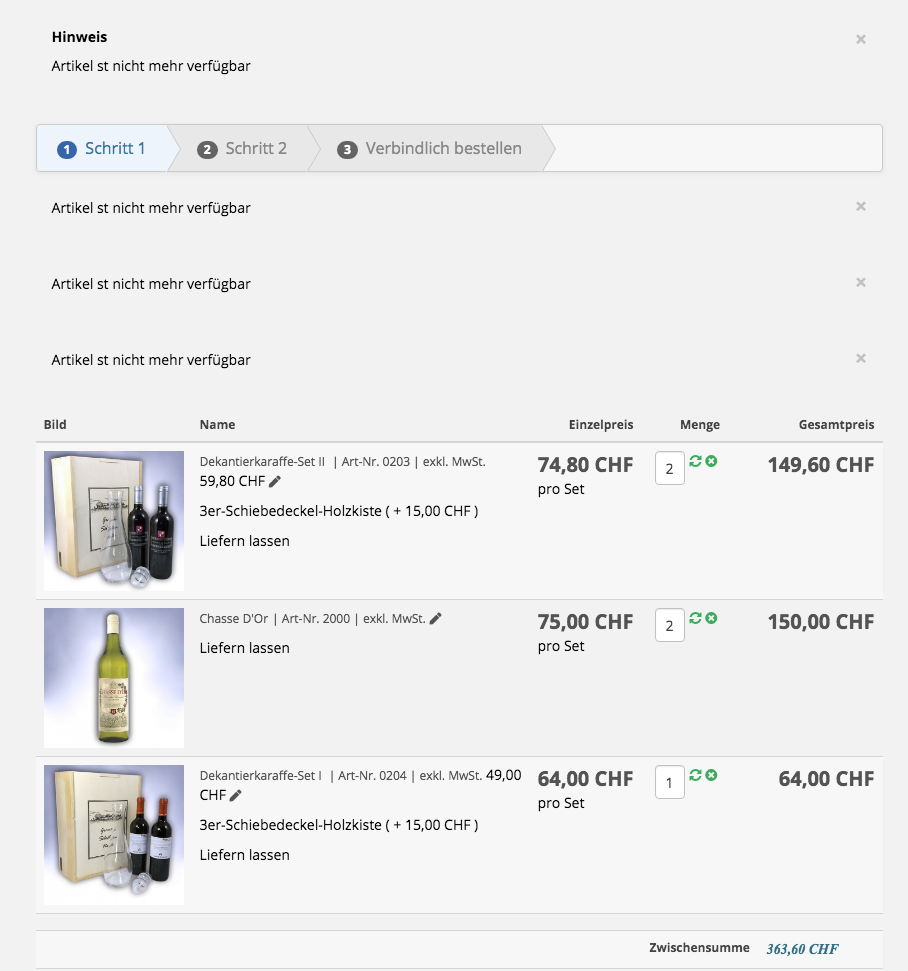Tap quantity field for Chasse D'Or
The height and width of the screenshot is (971, 908).
pos(669,626)
